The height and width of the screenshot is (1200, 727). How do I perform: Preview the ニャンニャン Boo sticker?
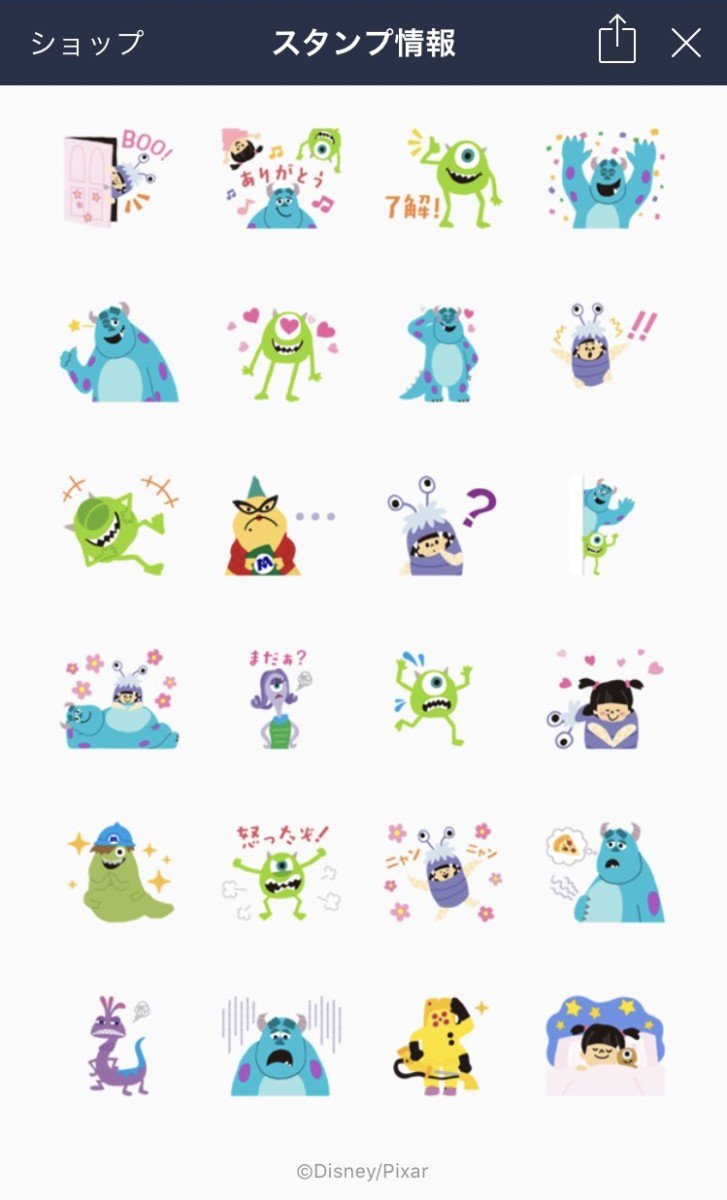pos(444,871)
